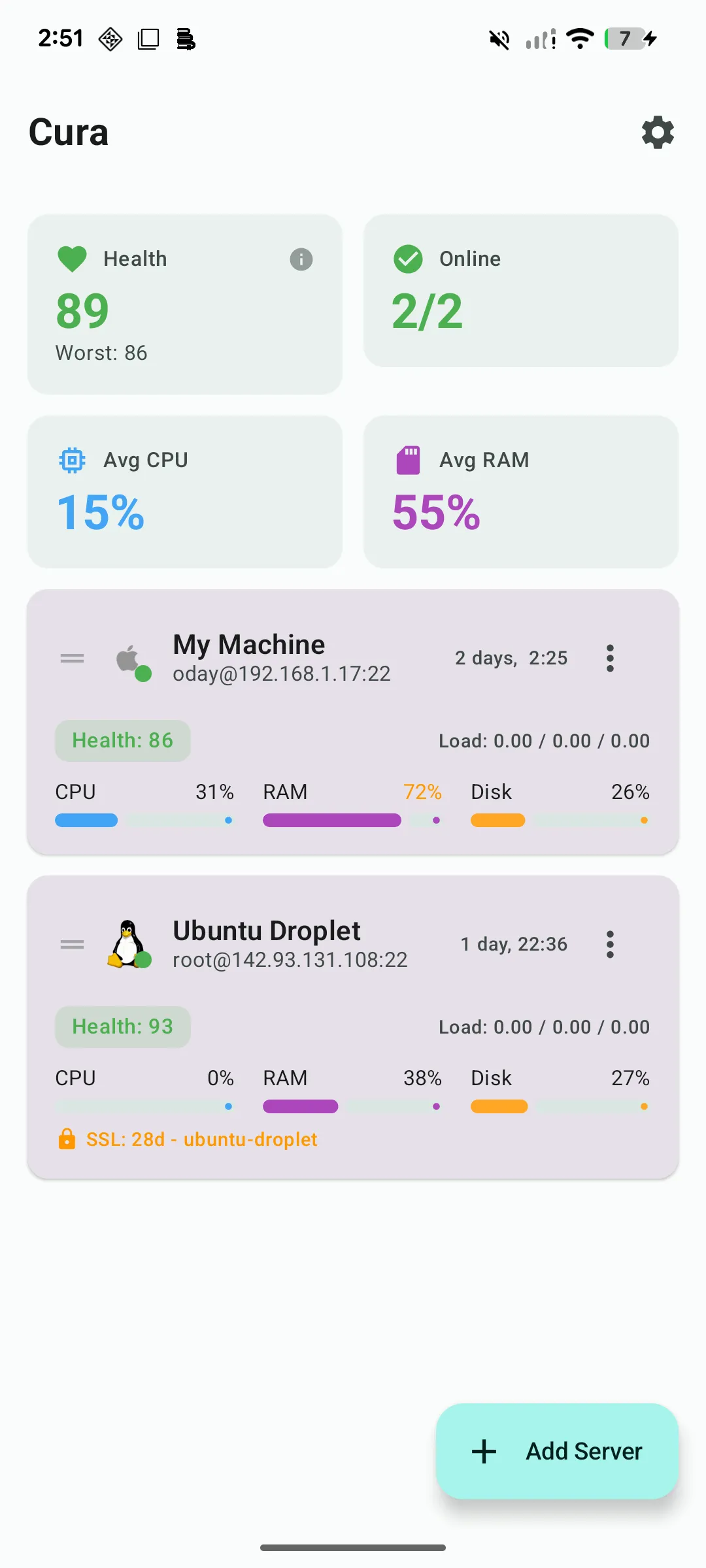
Task: Select the Health: 86 badge on My Machine
Action: coord(122,740)
